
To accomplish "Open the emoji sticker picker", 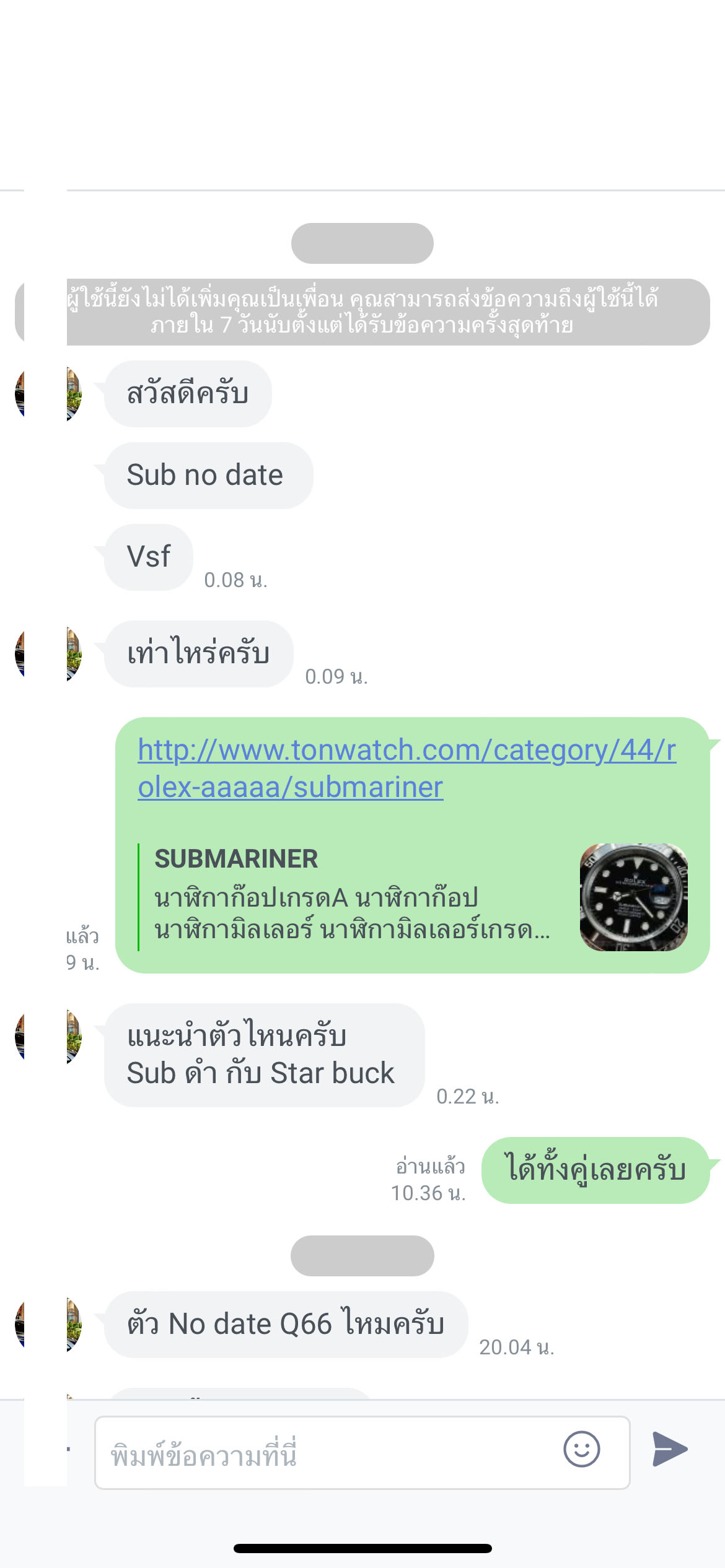I will click(581, 1449).
